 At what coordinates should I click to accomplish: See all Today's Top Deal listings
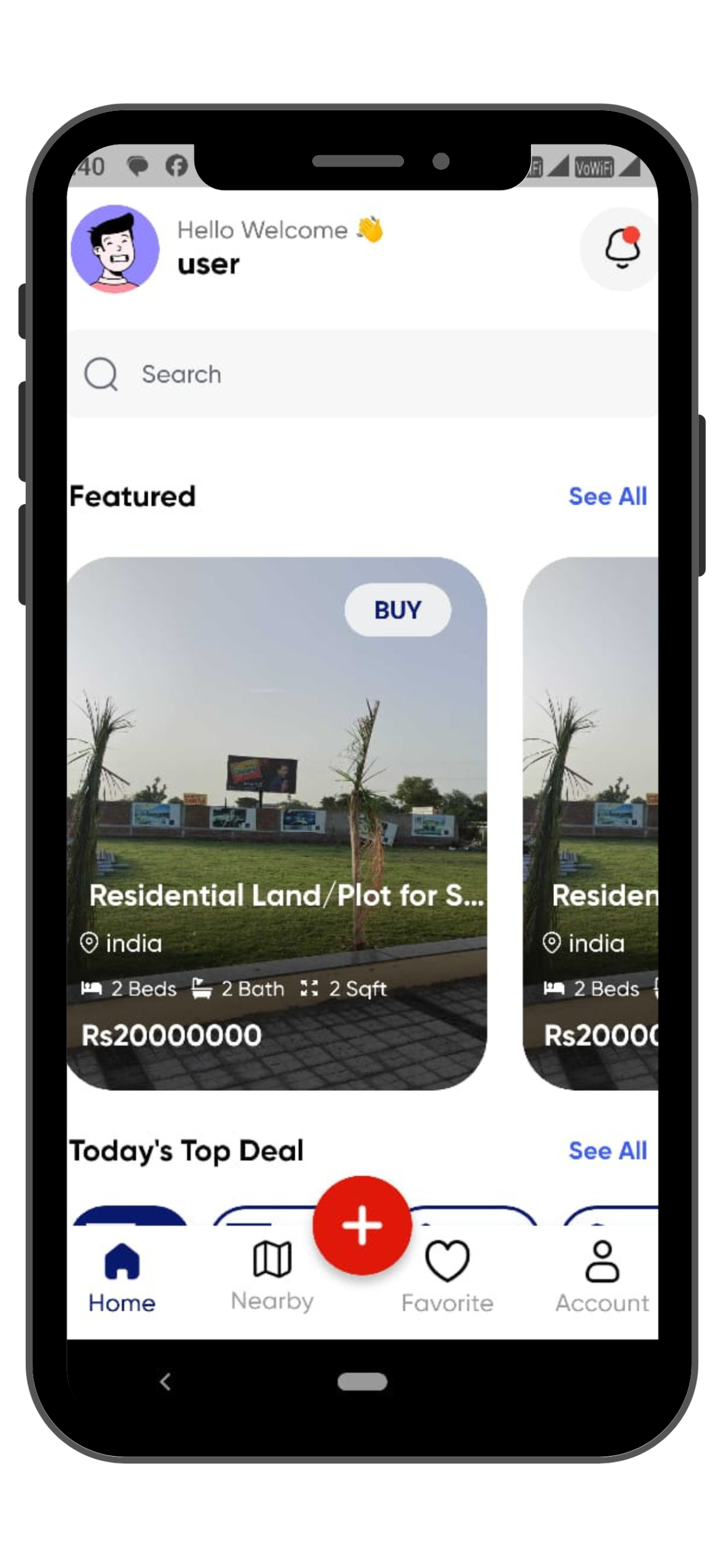click(607, 1150)
